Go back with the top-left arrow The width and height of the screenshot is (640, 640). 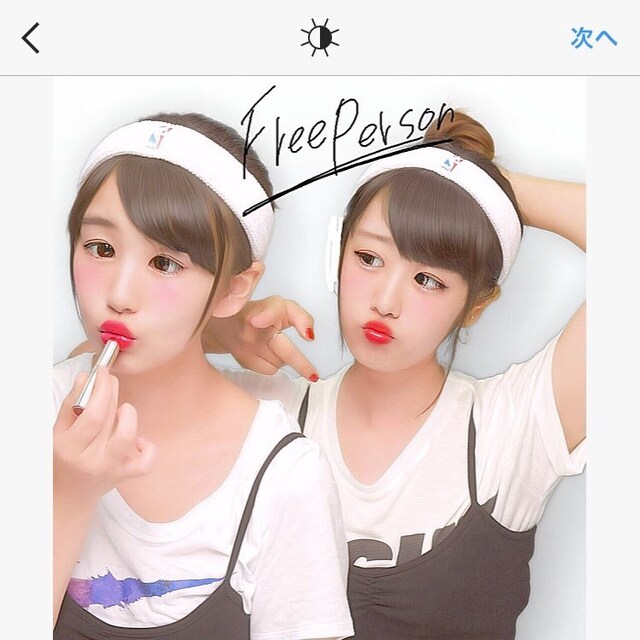tap(31, 38)
